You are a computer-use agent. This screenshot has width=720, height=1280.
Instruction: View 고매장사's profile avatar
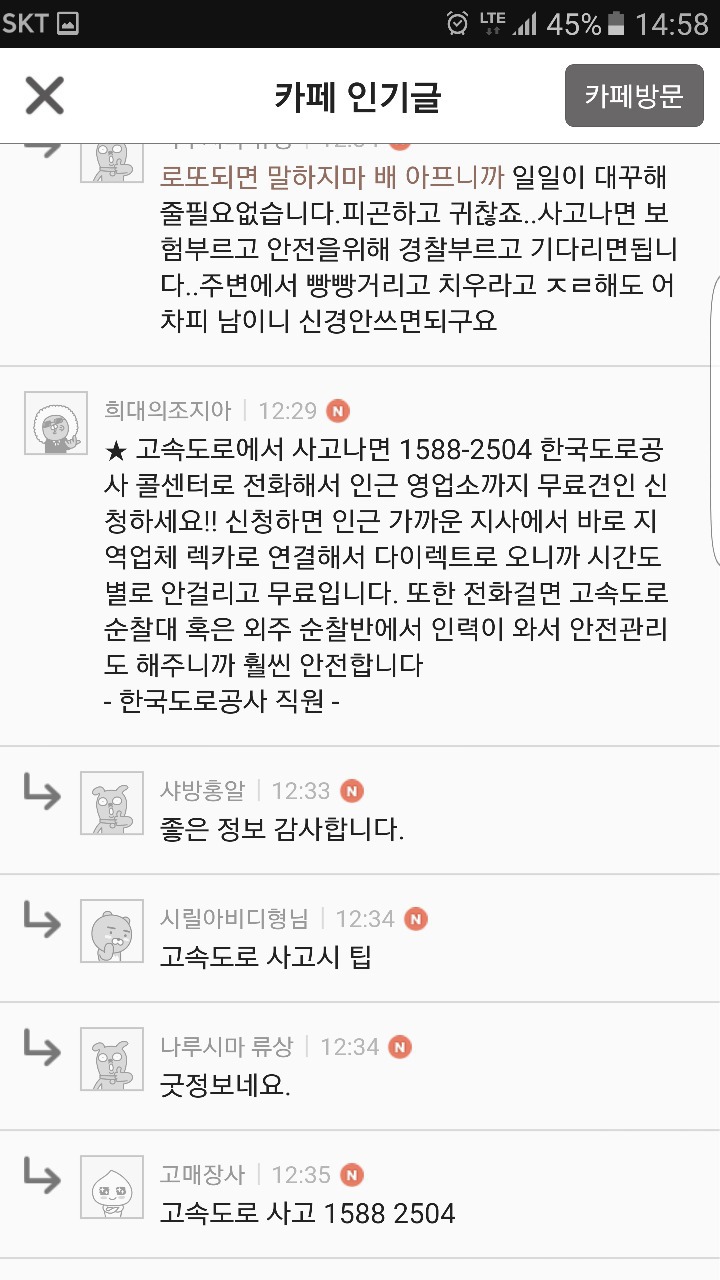(112, 1188)
